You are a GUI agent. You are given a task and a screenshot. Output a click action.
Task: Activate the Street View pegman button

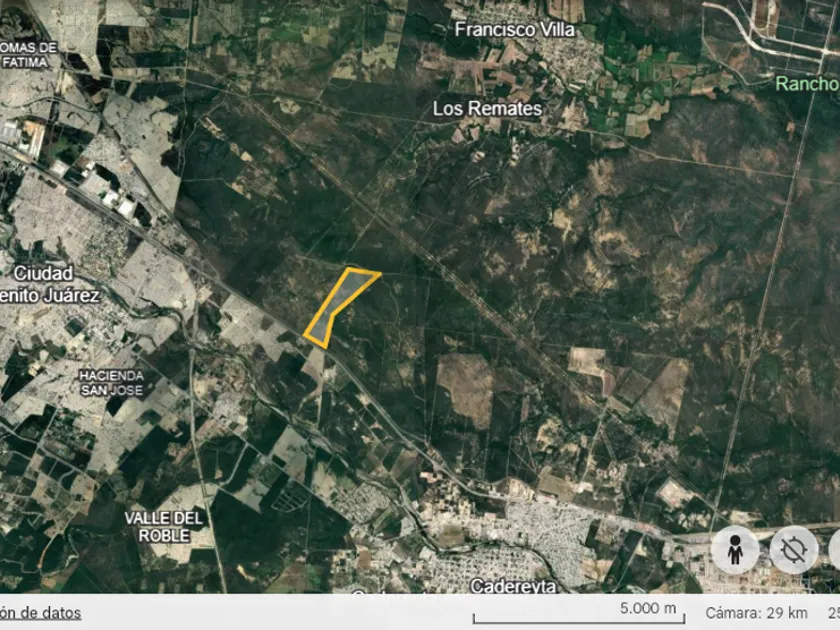pos(734,550)
